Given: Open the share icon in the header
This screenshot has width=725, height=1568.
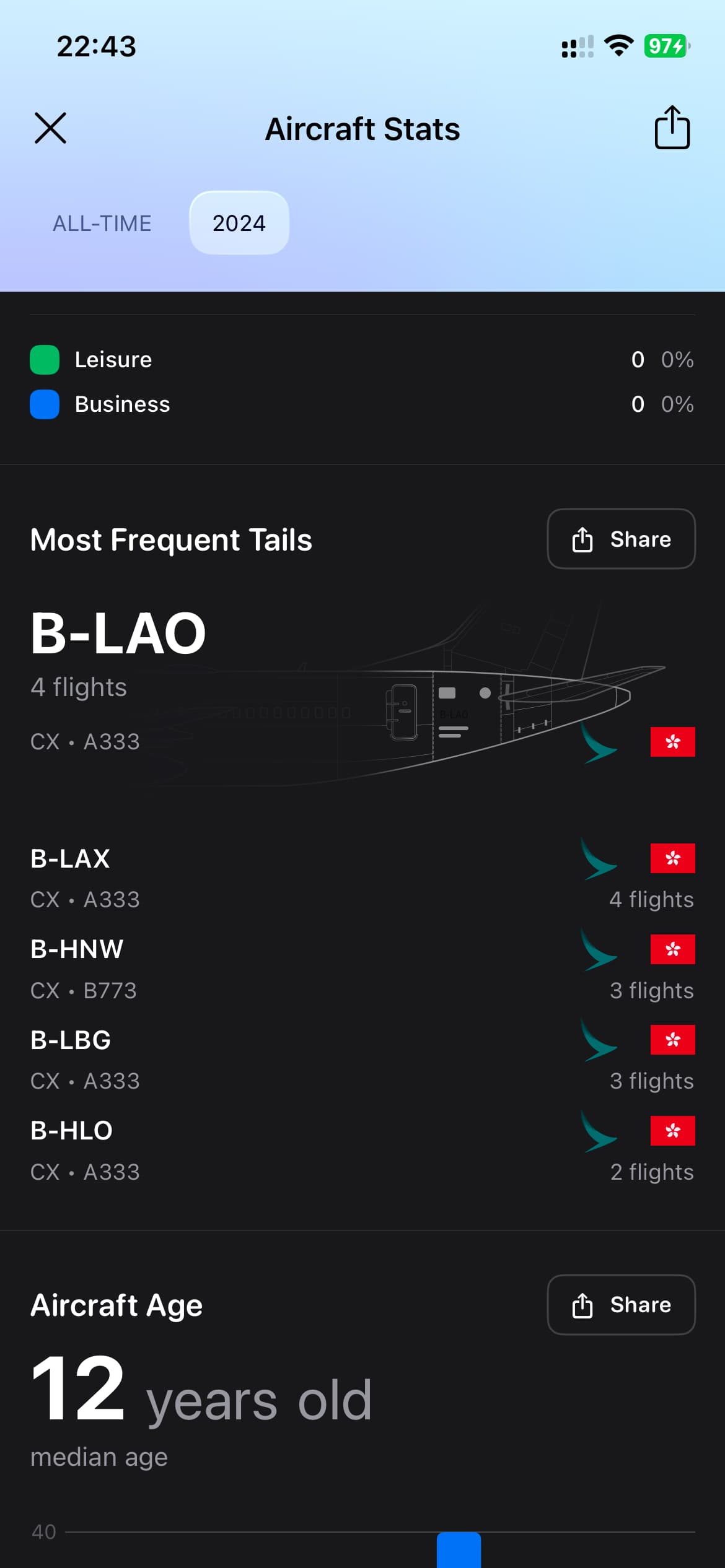Looking at the screenshot, I should [x=672, y=128].
